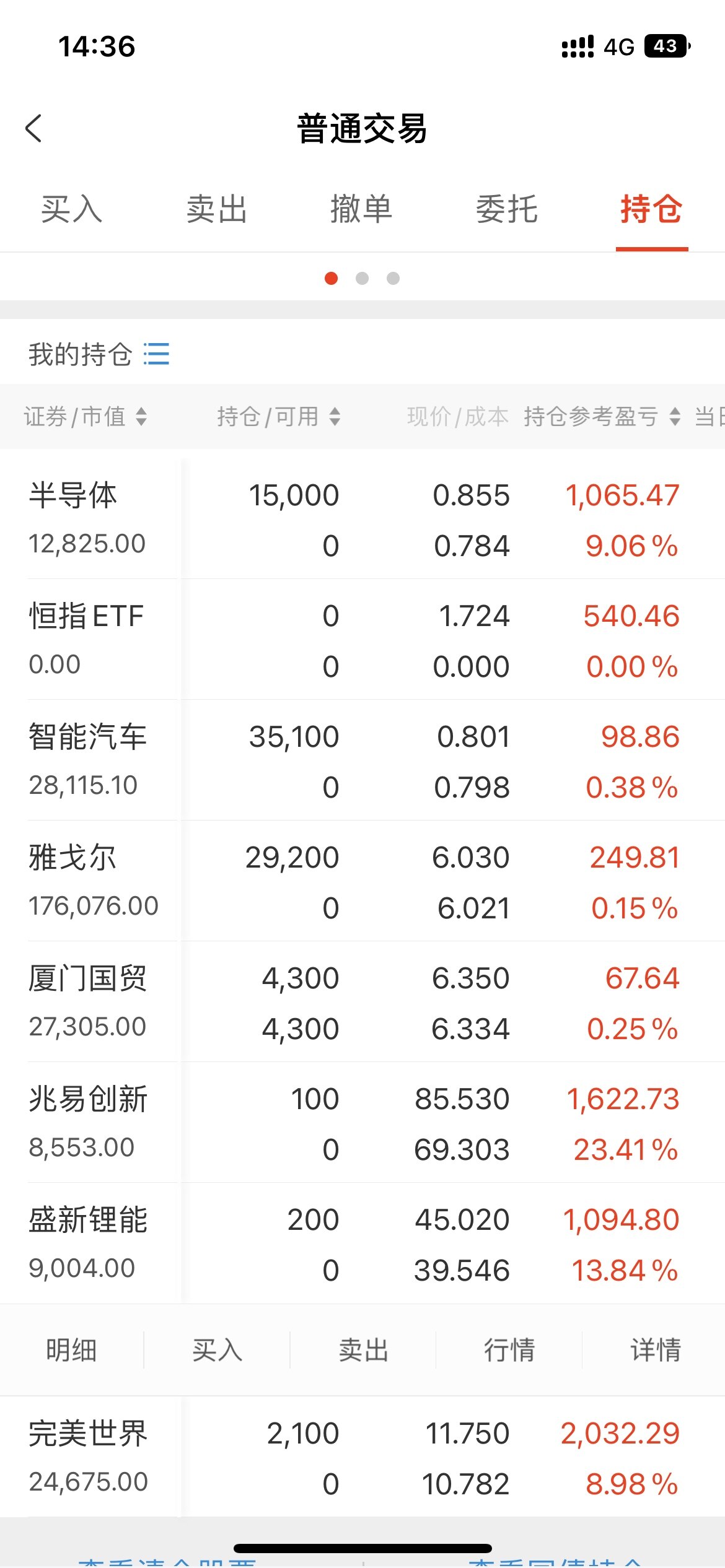View 明细 for 盛新锂能
725x1568 pixels.
pos(71,1350)
